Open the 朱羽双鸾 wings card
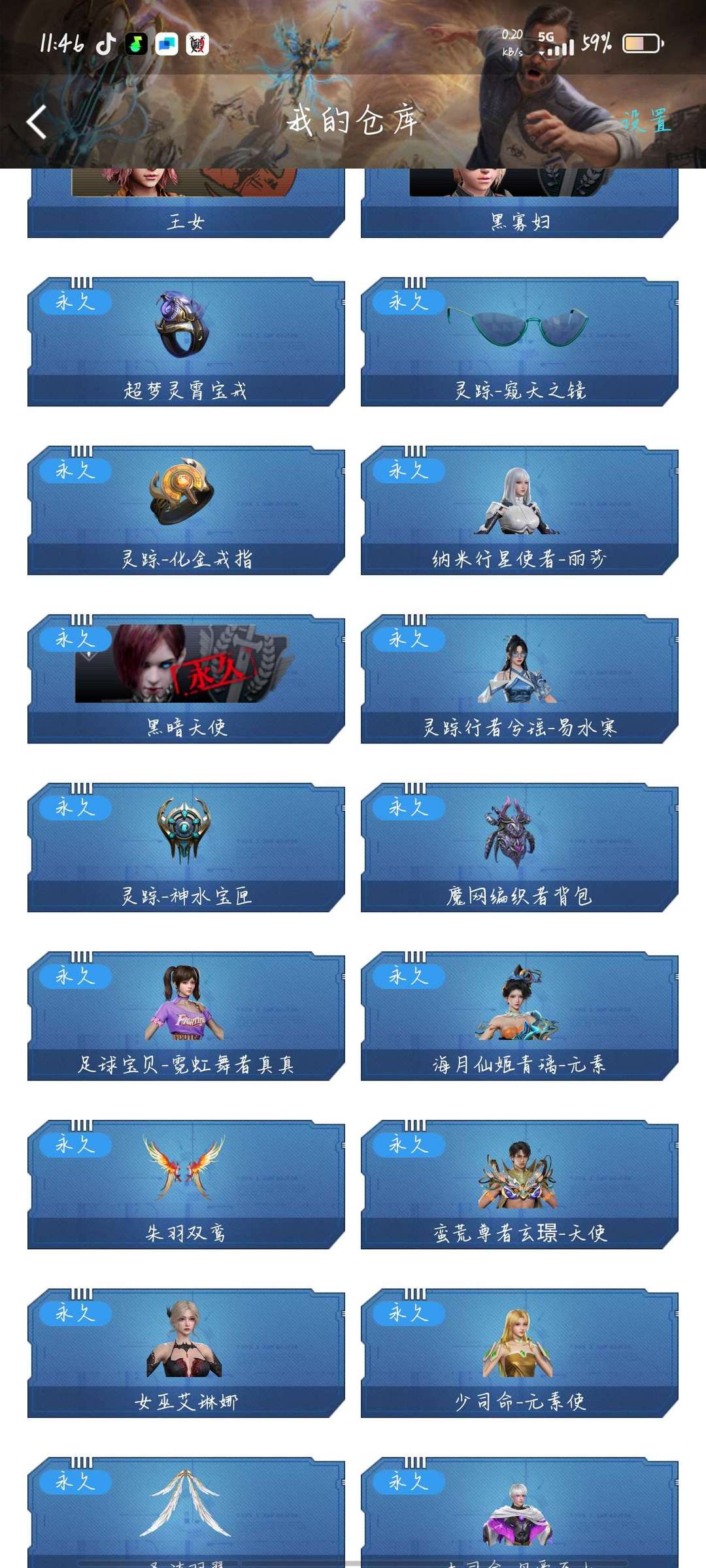Screen dimensions: 706x1568 click(x=186, y=1184)
